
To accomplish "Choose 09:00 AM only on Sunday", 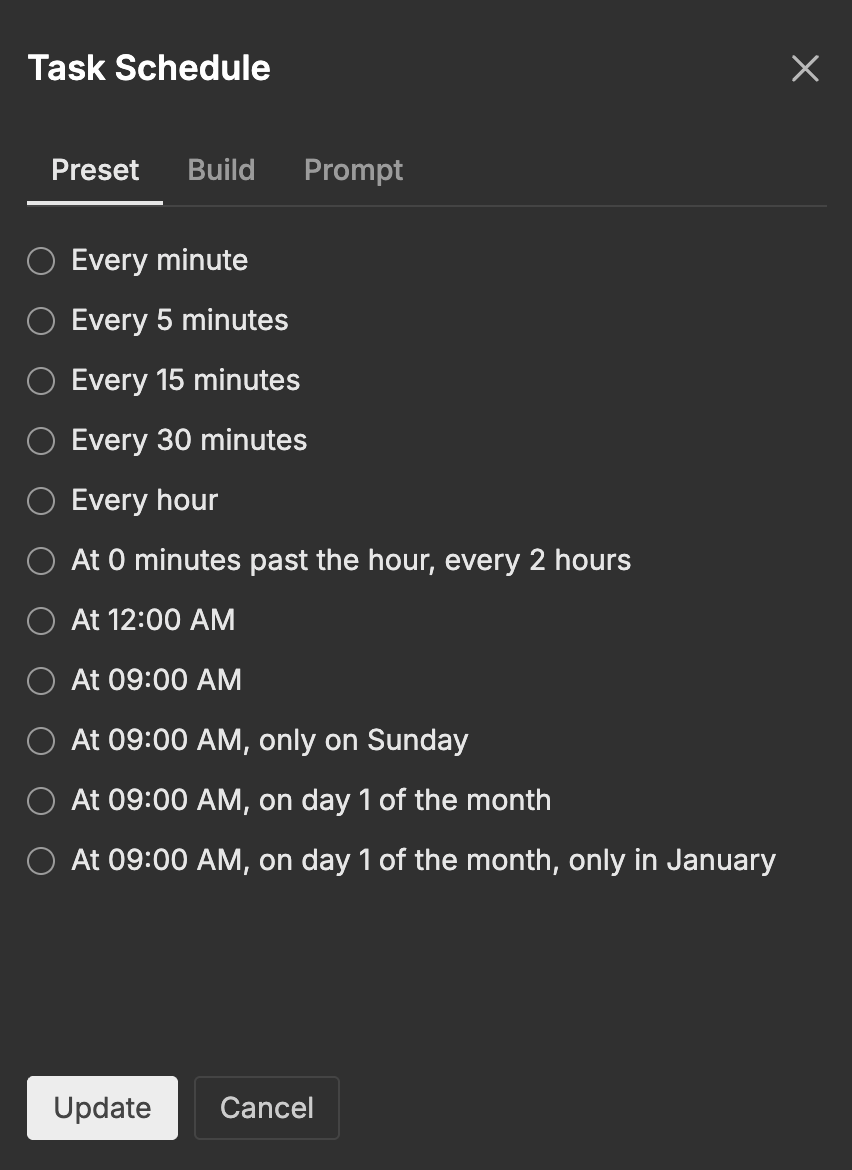I will tap(41, 741).
